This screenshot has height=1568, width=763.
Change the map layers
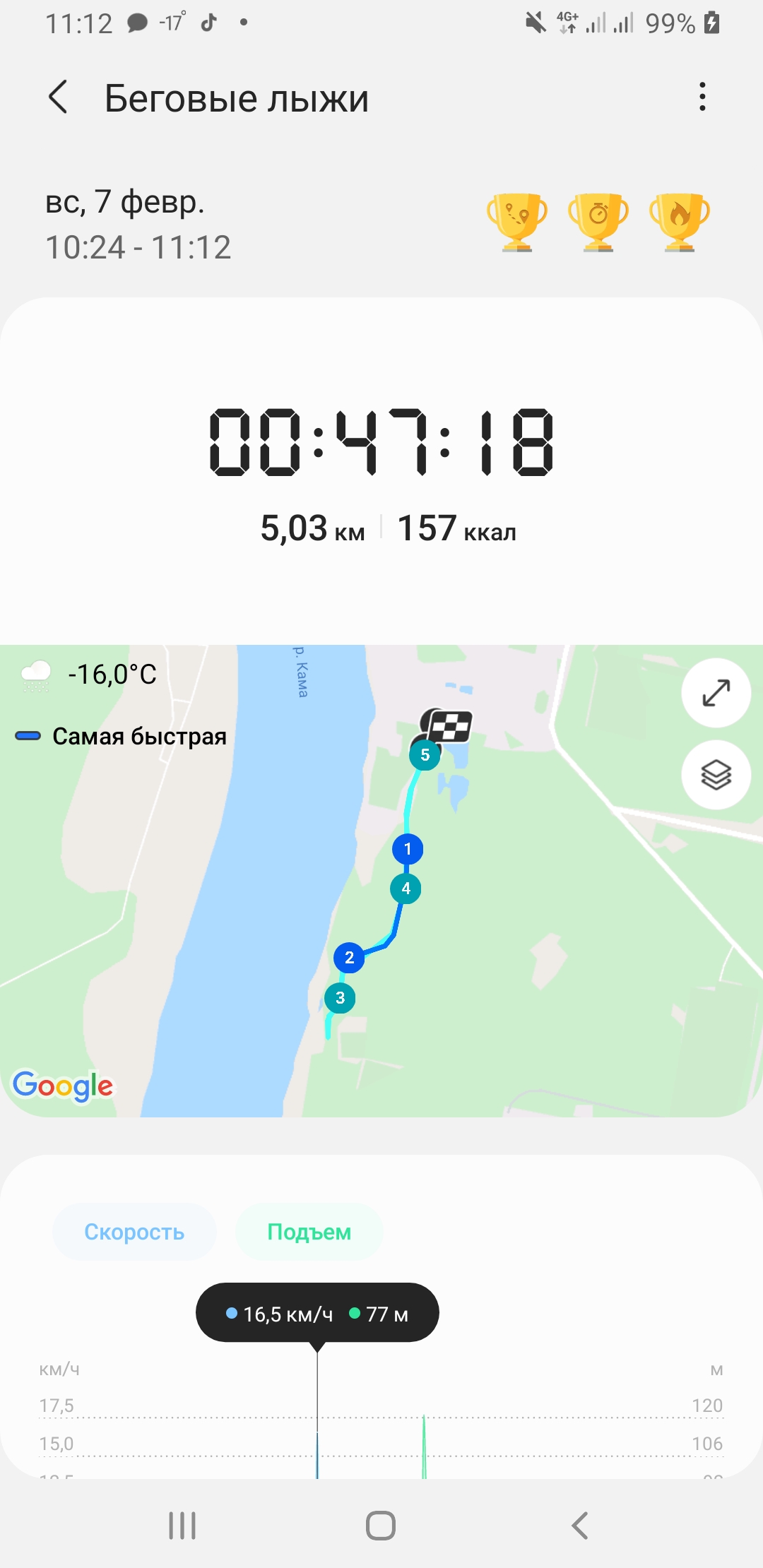(716, 775)
